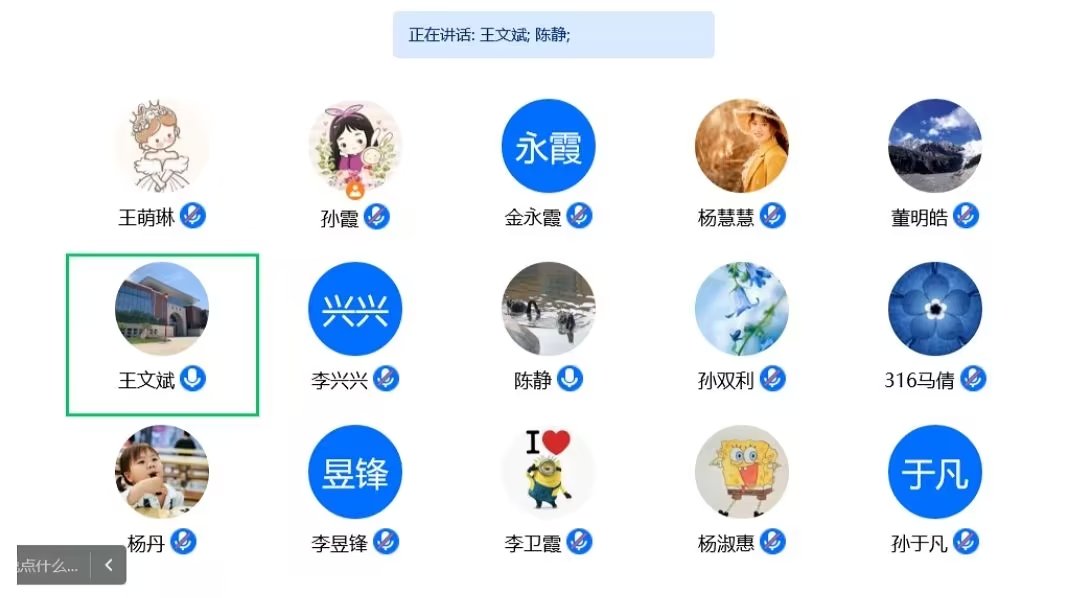Open 杨丹's avatar
This screenshot has width=1080, height=598.
pos(162,472)
